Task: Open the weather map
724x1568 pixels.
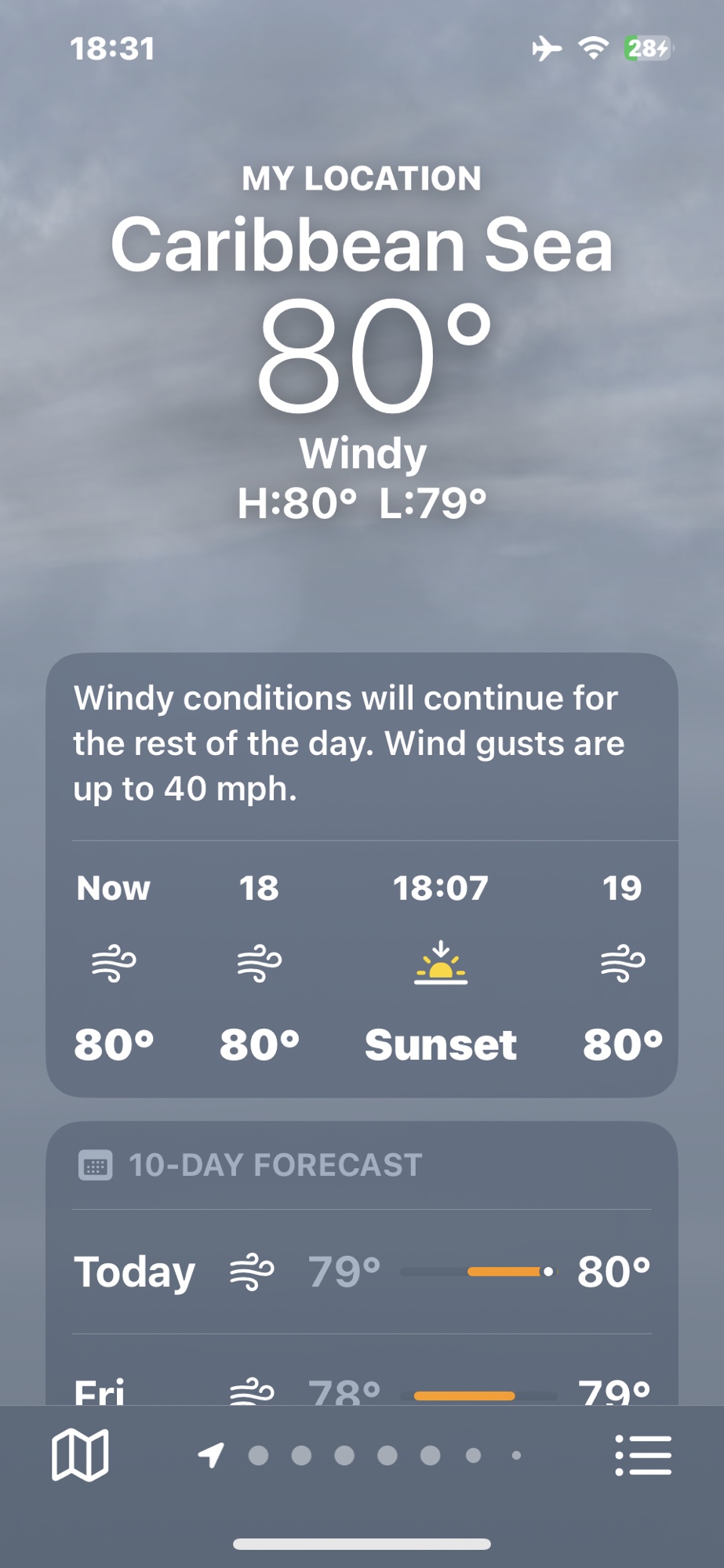Action: pyautogui.click(x=79, y=1455)
